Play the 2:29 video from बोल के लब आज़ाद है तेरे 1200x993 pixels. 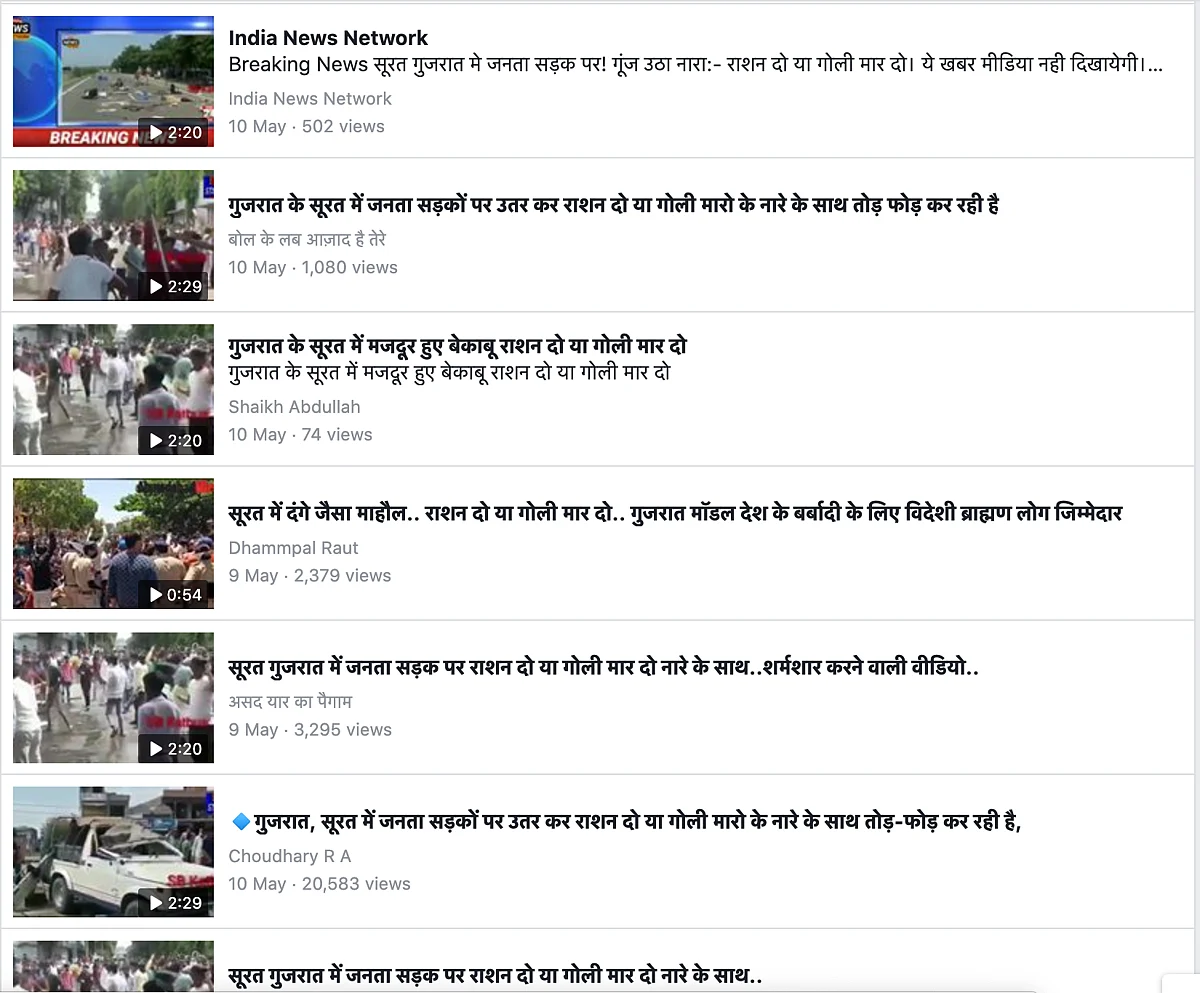tap(113, 236)
